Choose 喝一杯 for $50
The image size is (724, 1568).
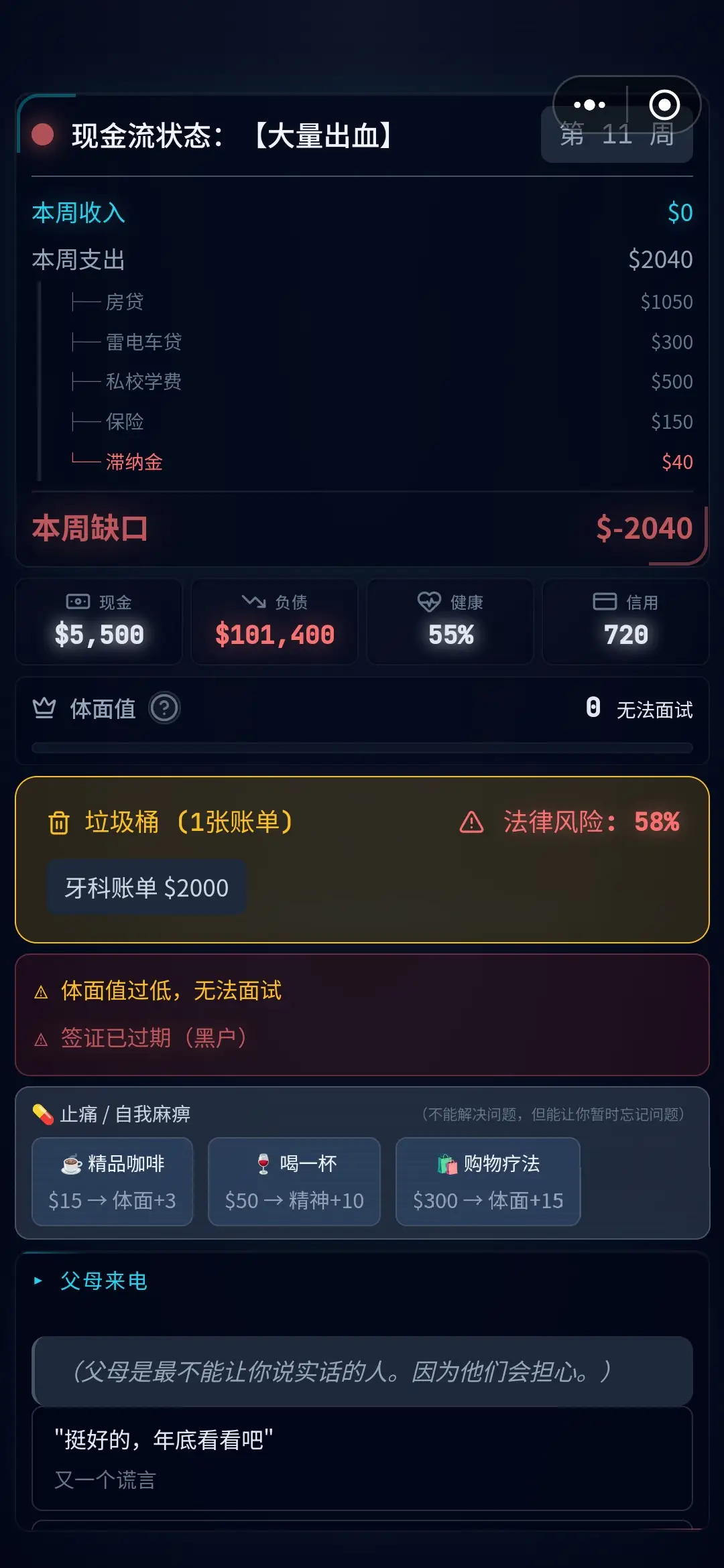coord(294,1181)
